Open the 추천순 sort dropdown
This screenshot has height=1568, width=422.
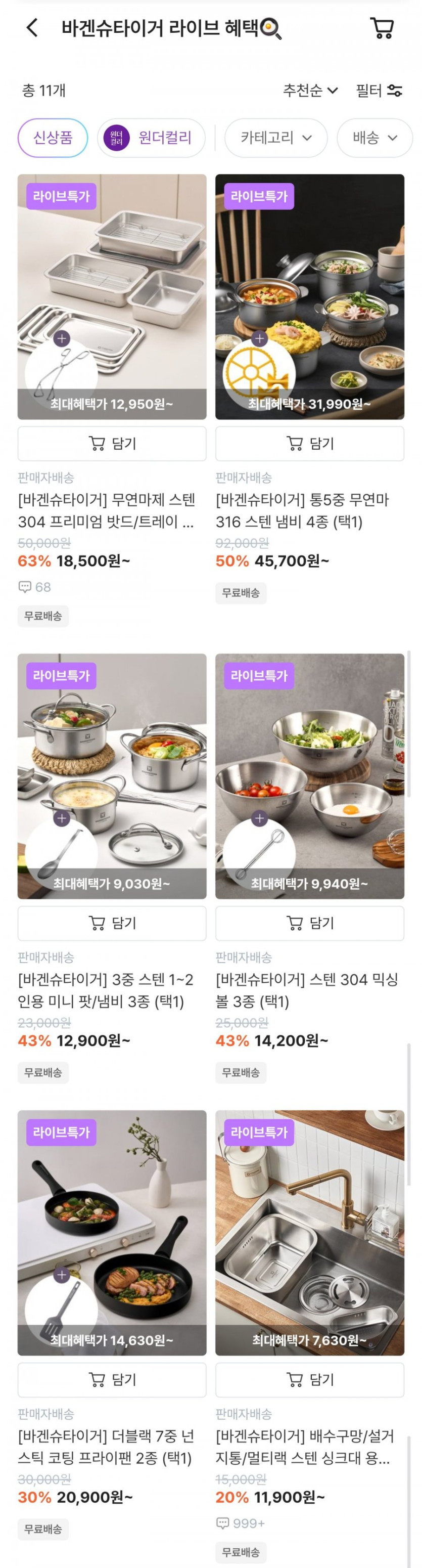[310, 91]
